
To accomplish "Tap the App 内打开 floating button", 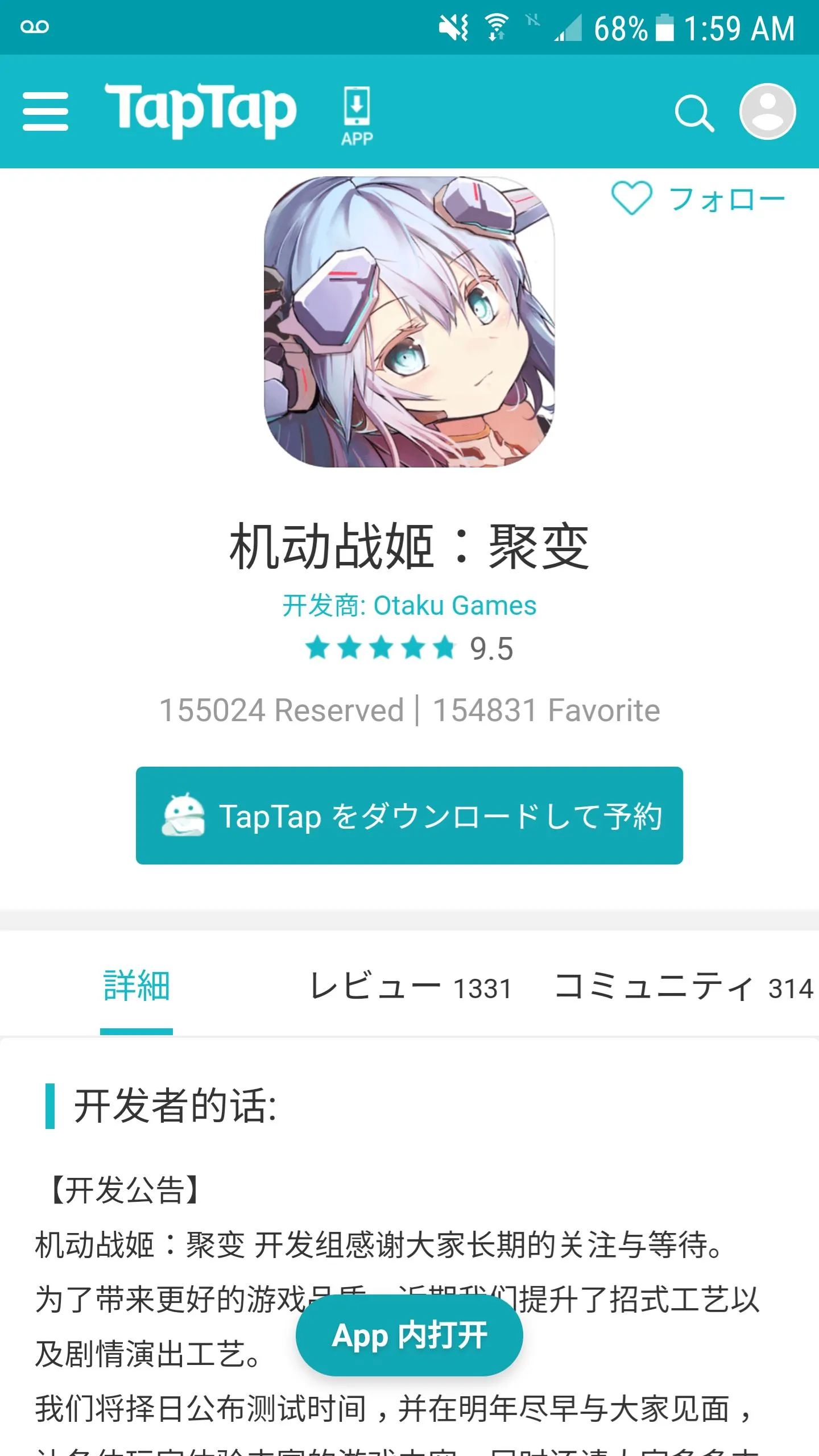I will pos(409,1335).
